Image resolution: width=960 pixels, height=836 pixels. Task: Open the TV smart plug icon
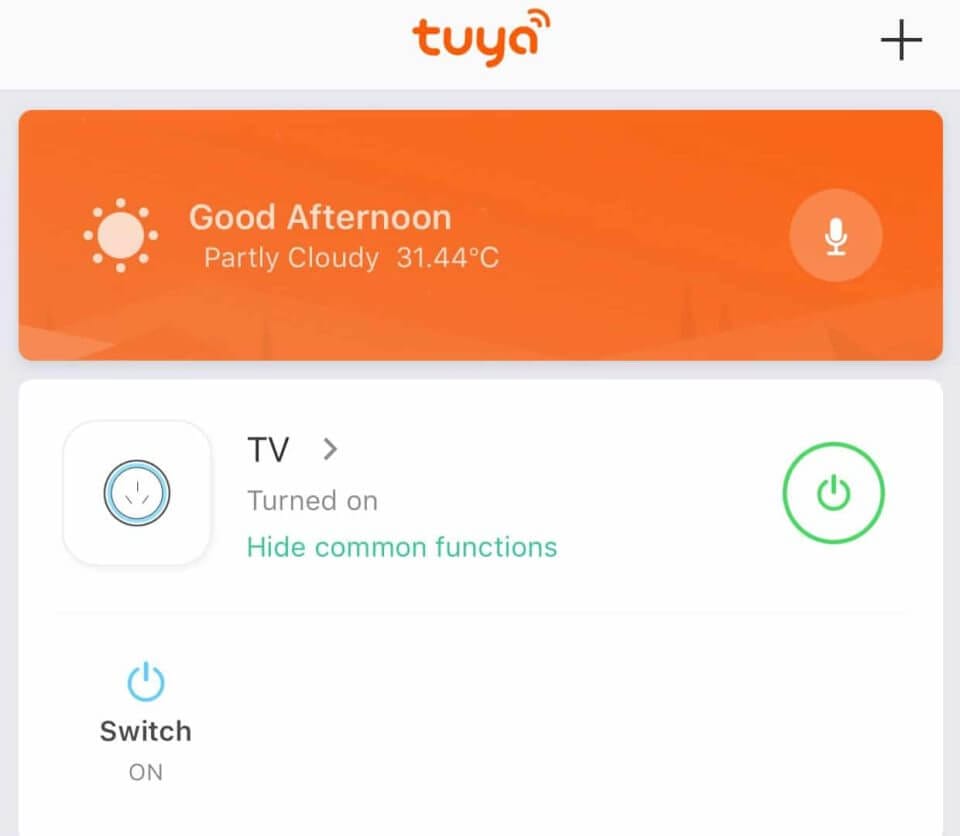(x=137, y=493)
